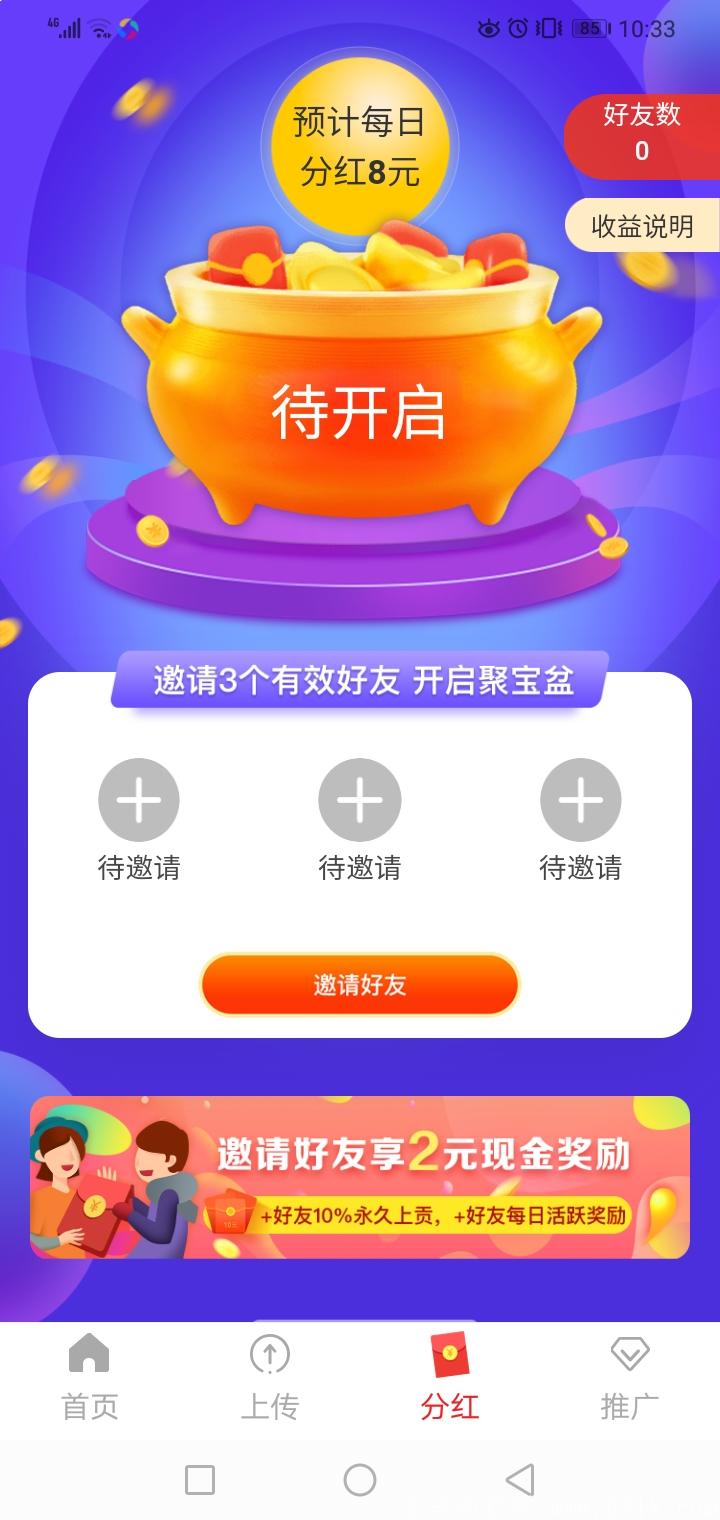Tap the 邀请好友 invite friends button

[x=359, y=984]
